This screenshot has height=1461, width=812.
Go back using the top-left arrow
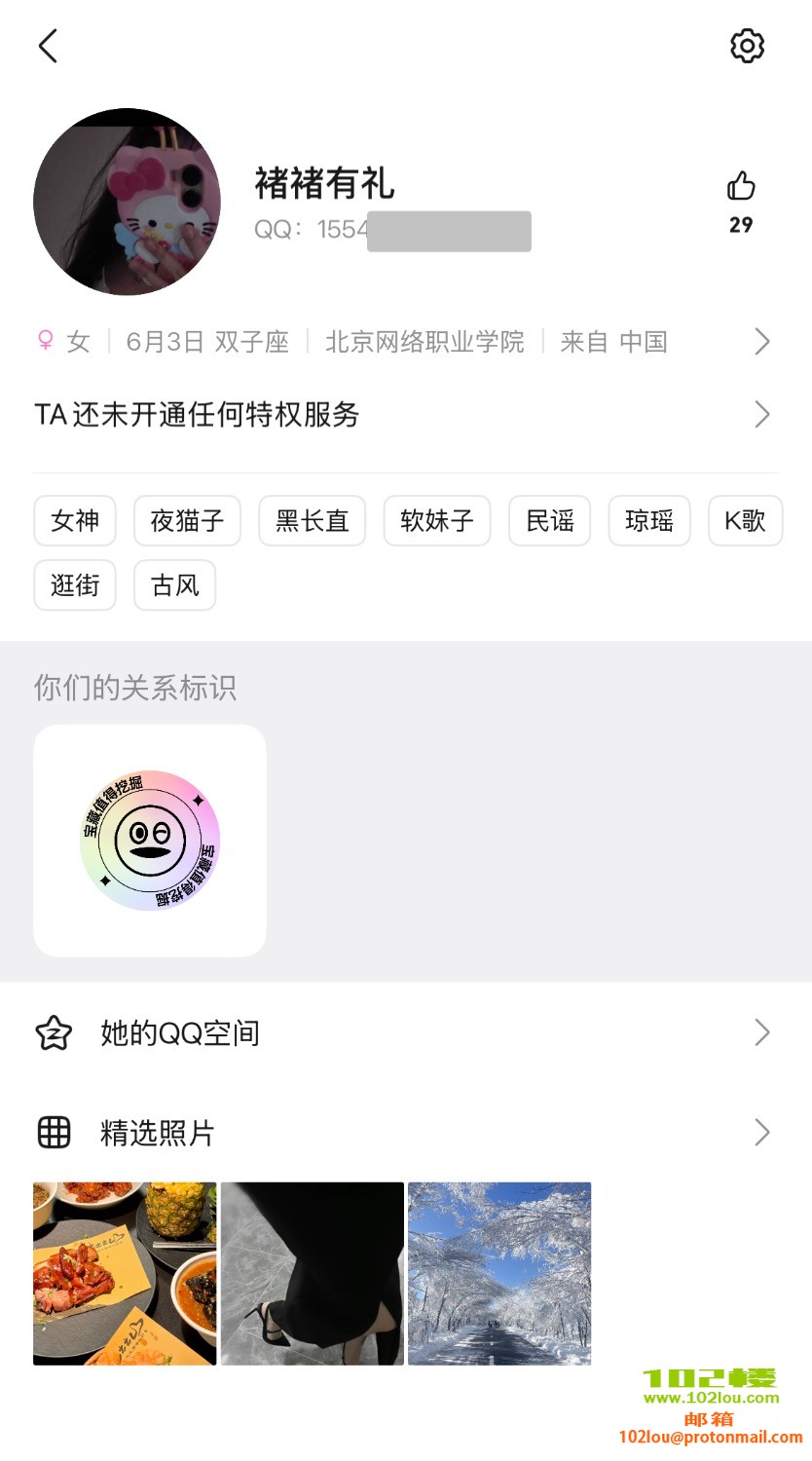[48, 46]
